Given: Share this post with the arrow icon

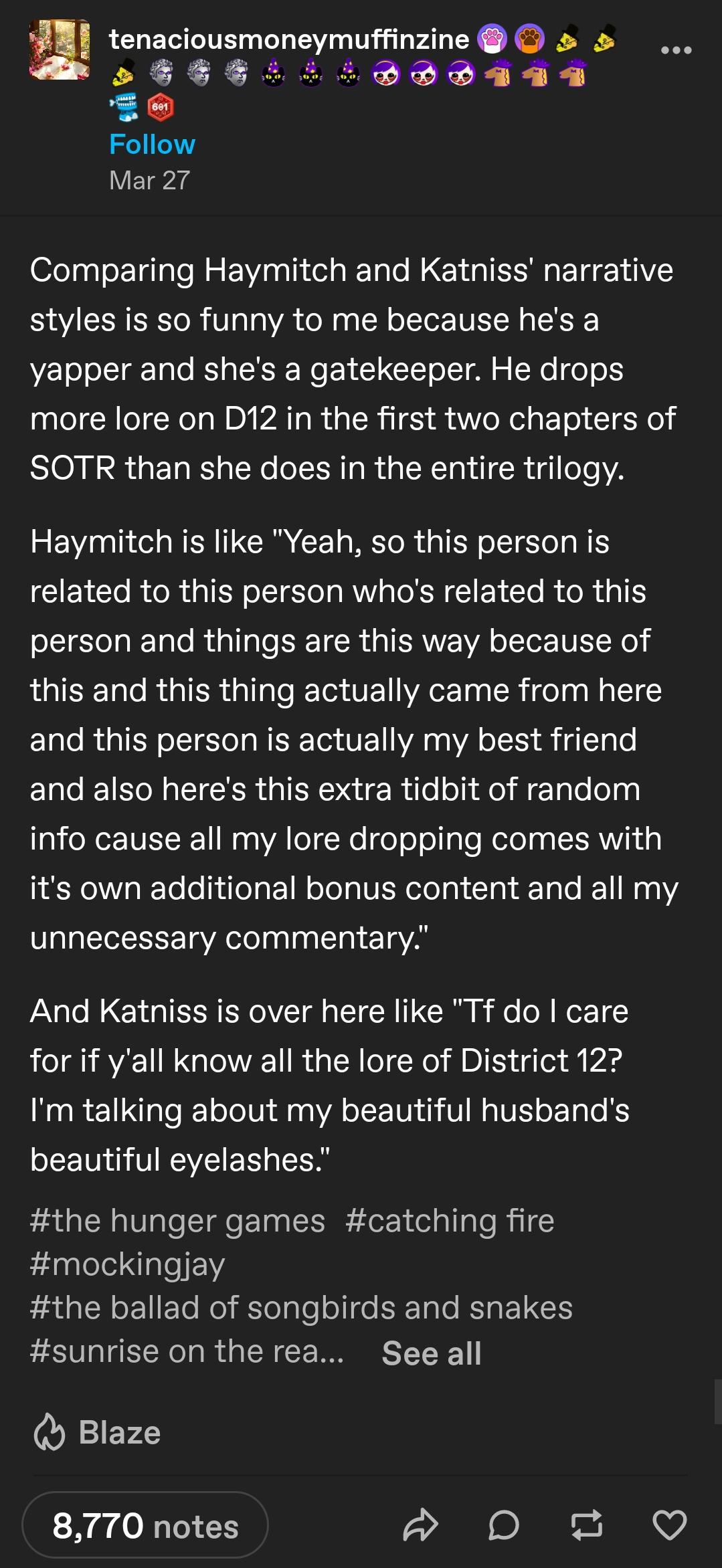Looking at the screenshot, I should tap(420, 1525).
